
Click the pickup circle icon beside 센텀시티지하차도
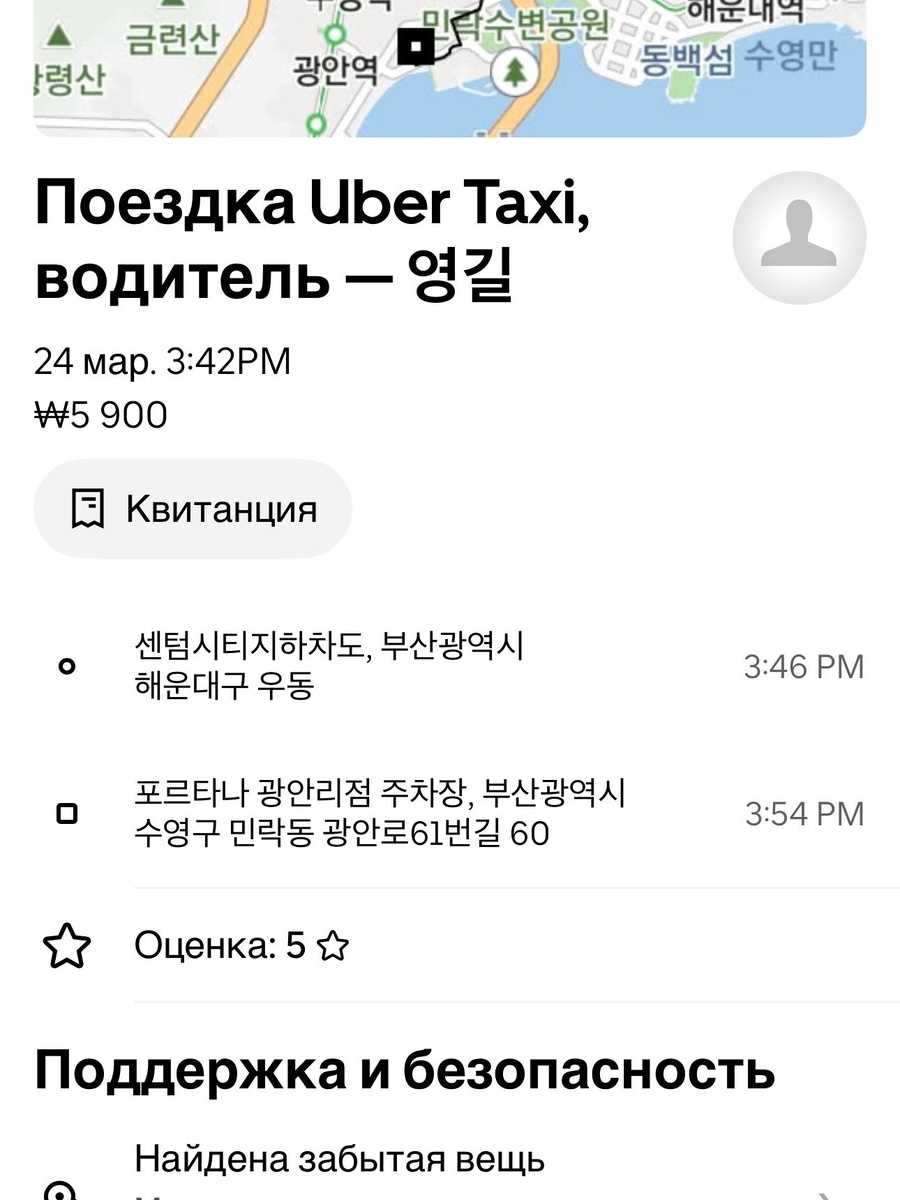coord(67,665)
